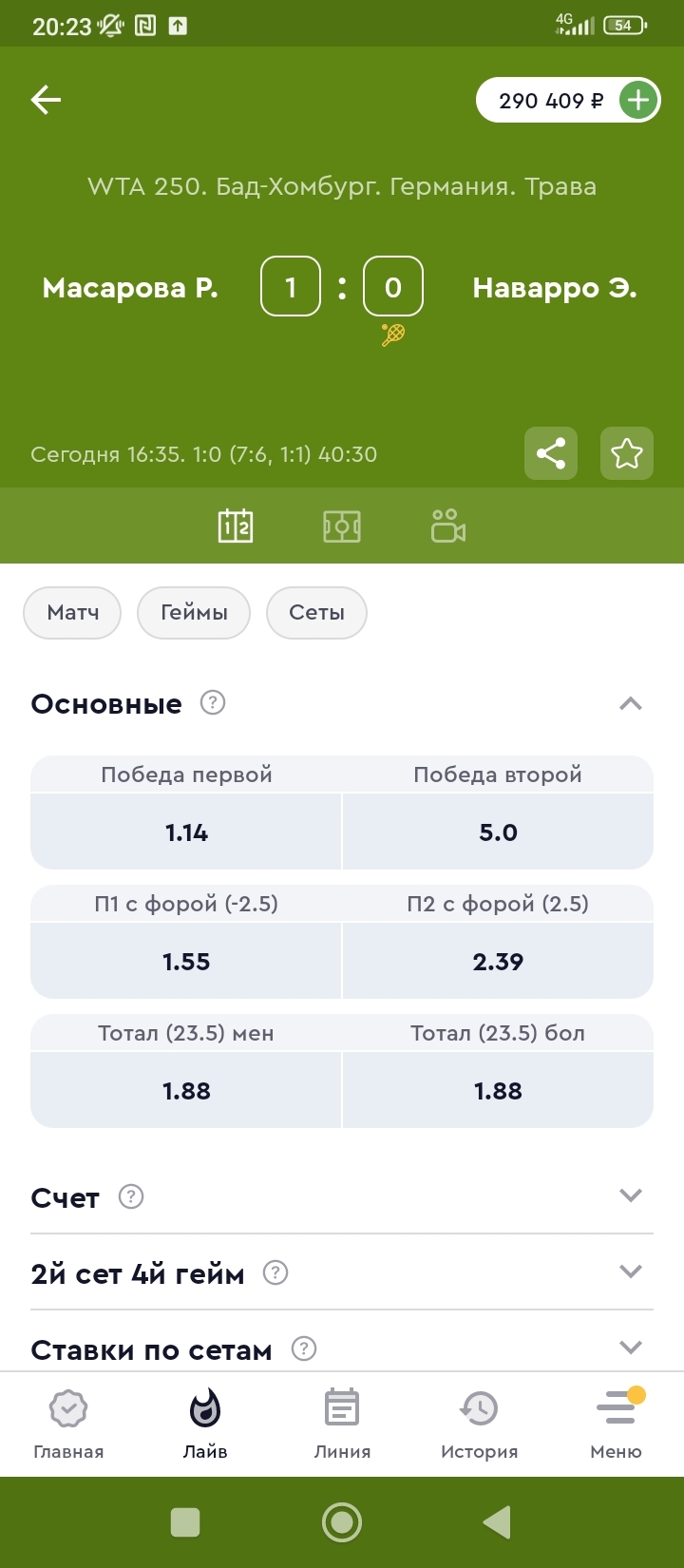
Task: Expand the 2й сет 4й гейм section
Action: click(x=342, y=1272)
